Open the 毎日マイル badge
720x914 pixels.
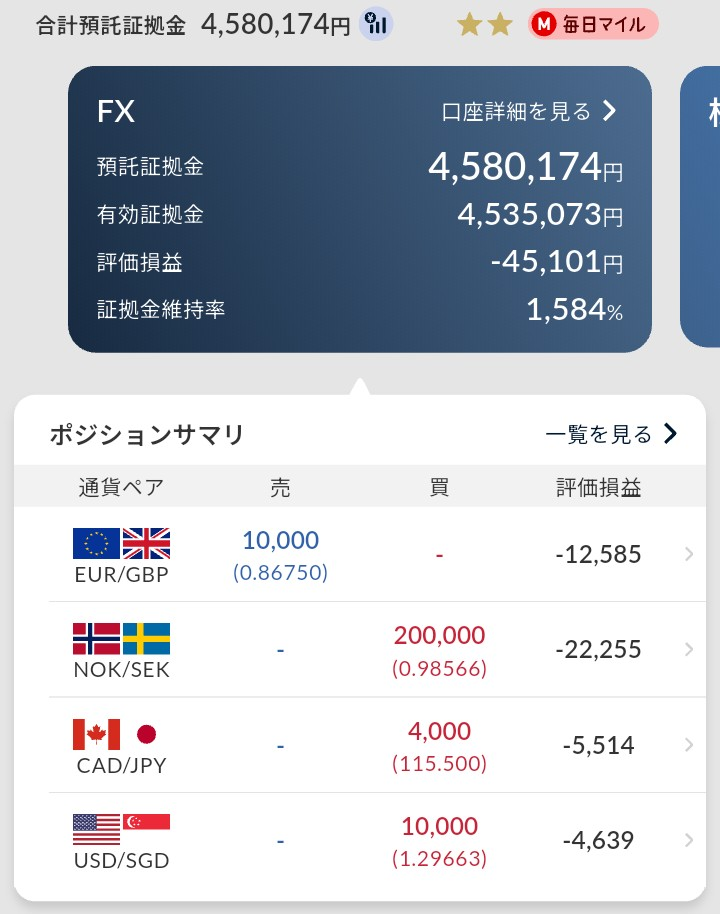[593, 24]
